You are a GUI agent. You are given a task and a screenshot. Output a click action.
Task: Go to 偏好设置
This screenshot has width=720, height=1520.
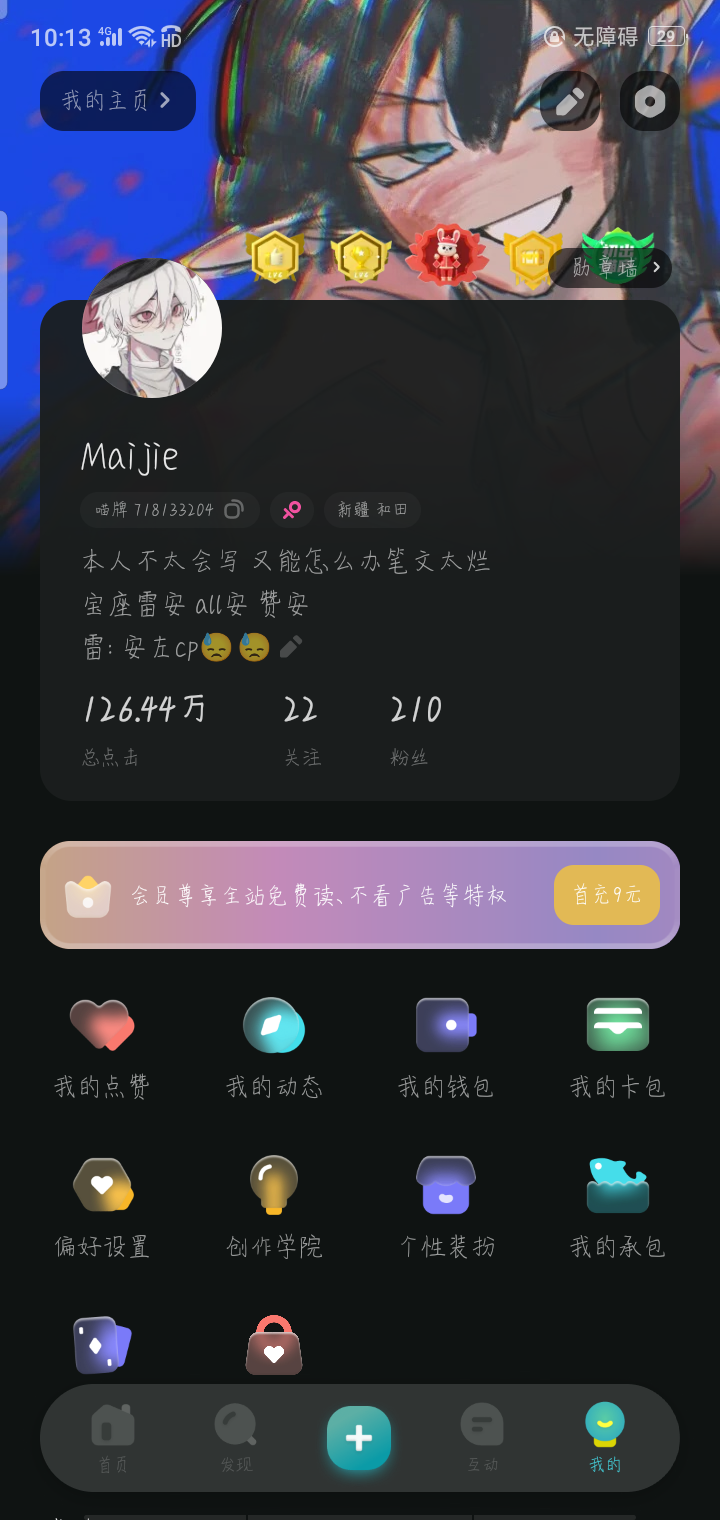coord(102,1208)
